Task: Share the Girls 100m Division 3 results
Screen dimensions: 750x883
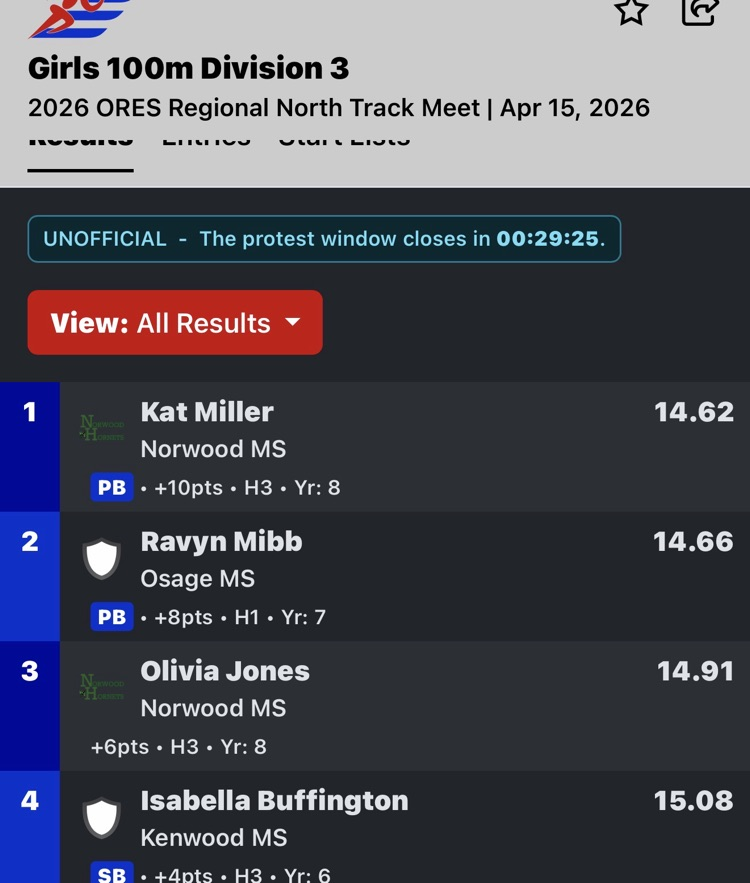Action: coord(699,10)
